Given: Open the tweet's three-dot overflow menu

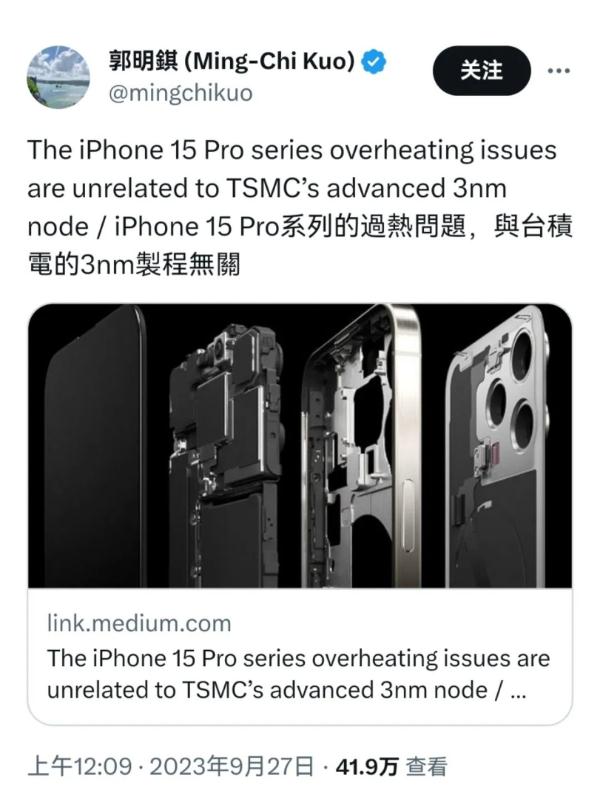Looking at the screenshot, I should tap(559, 72).
